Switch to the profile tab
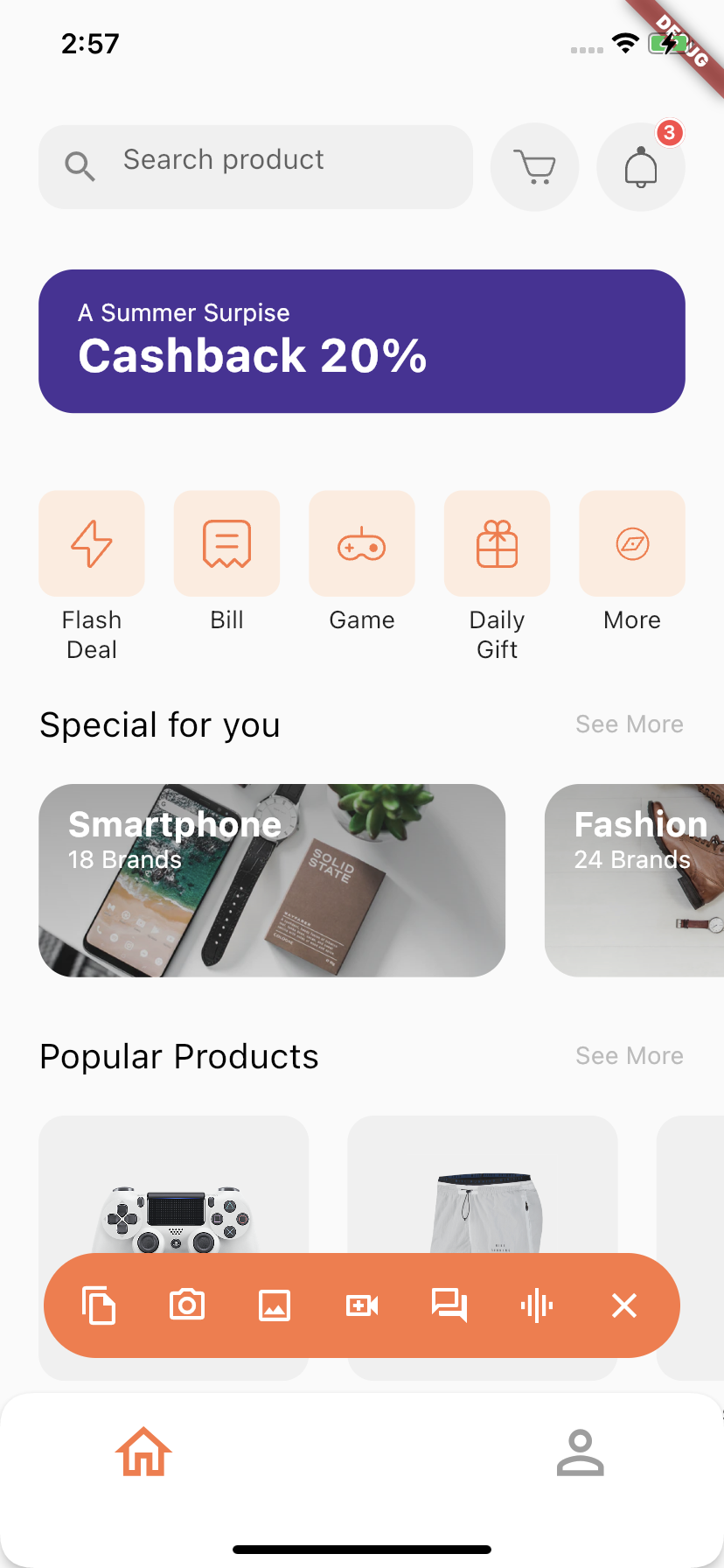This screenshot has width=724, height=1568. pyautogui.click(x=581, y=1452)
